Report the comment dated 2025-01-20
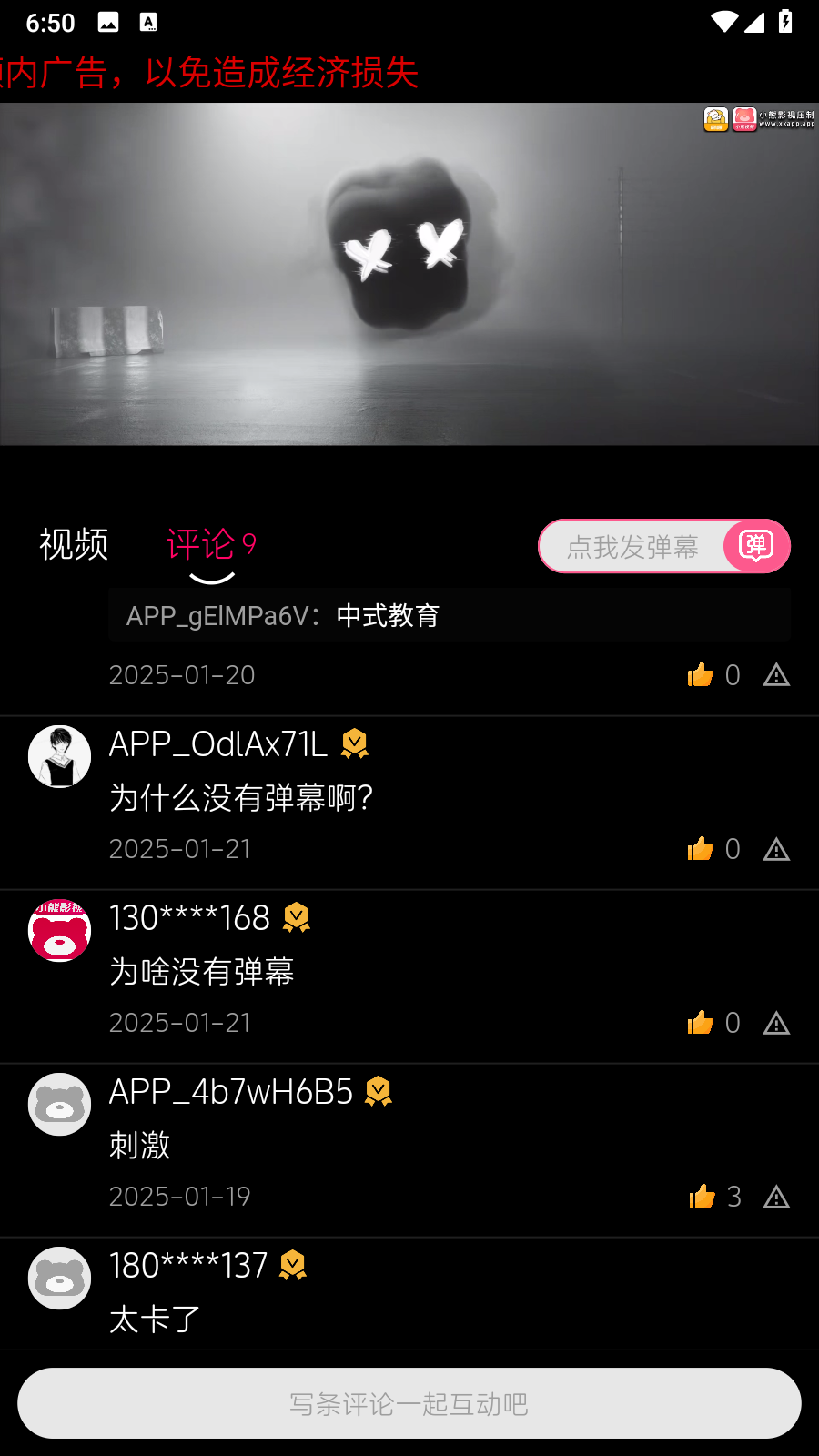This screenshot has width=819, height=1456. point(776,675)
